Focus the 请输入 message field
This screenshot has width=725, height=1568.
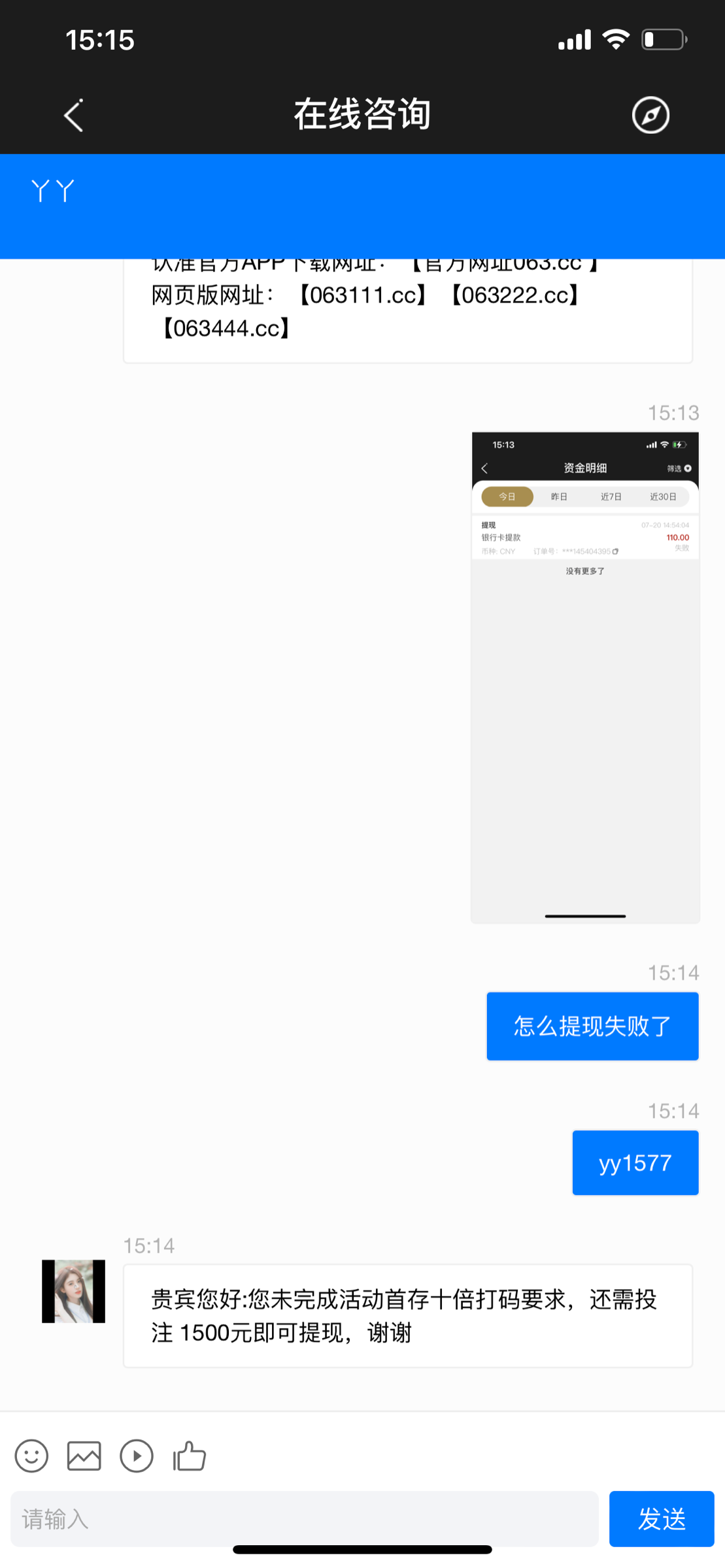coord(304,1519)
